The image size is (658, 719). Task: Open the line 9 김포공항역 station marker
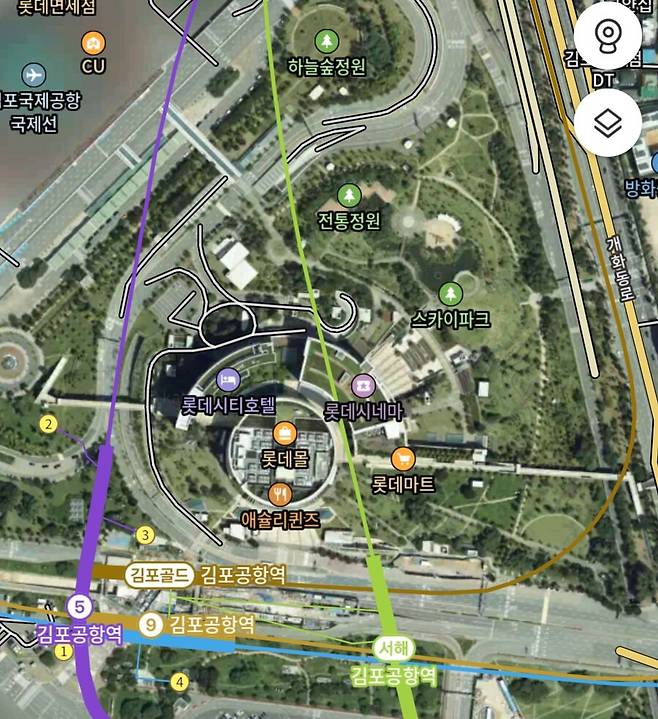[x=150, y=625]
